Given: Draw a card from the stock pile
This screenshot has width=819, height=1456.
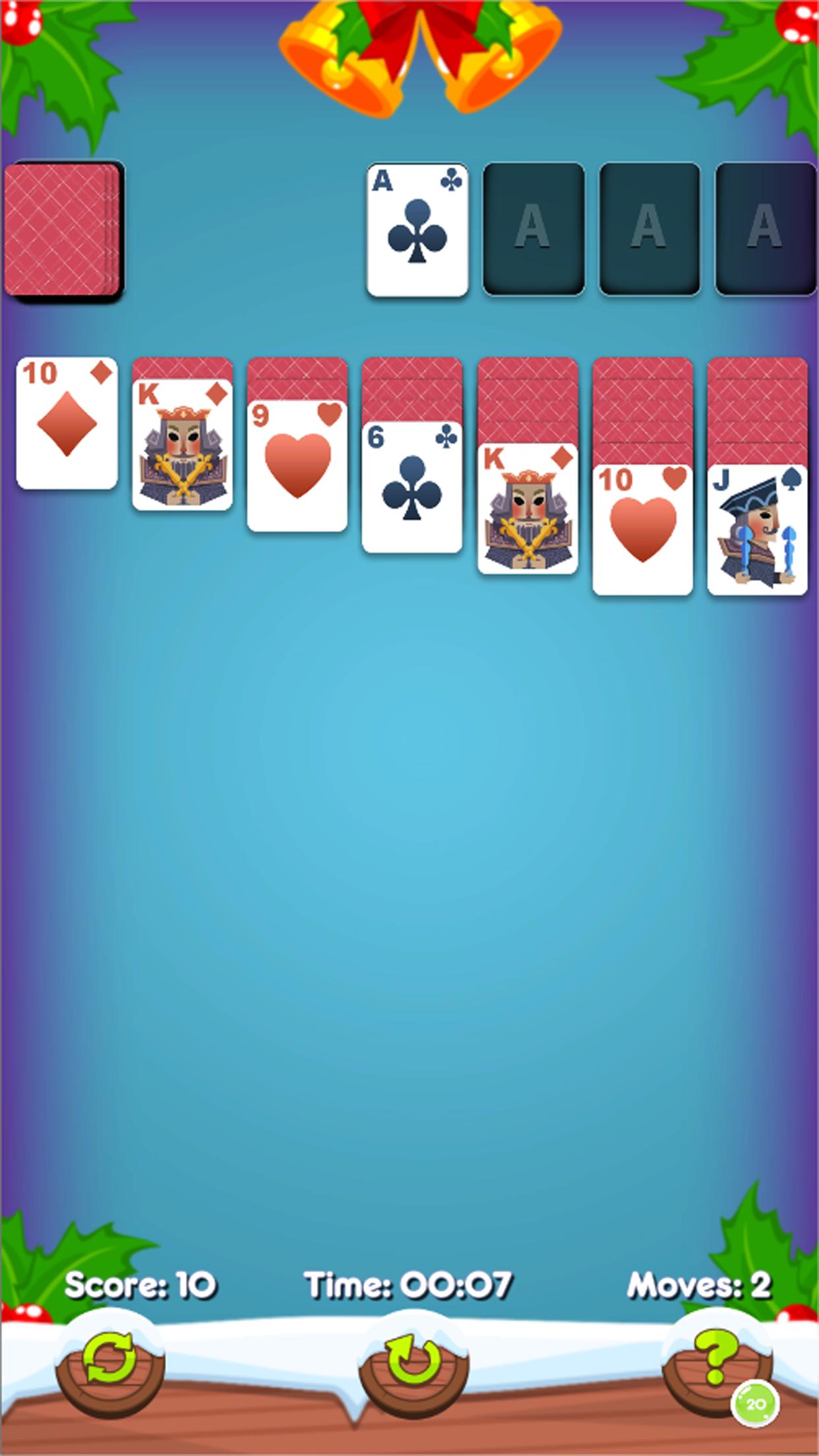Looking at the screenshot, I should tap(63, 229).
